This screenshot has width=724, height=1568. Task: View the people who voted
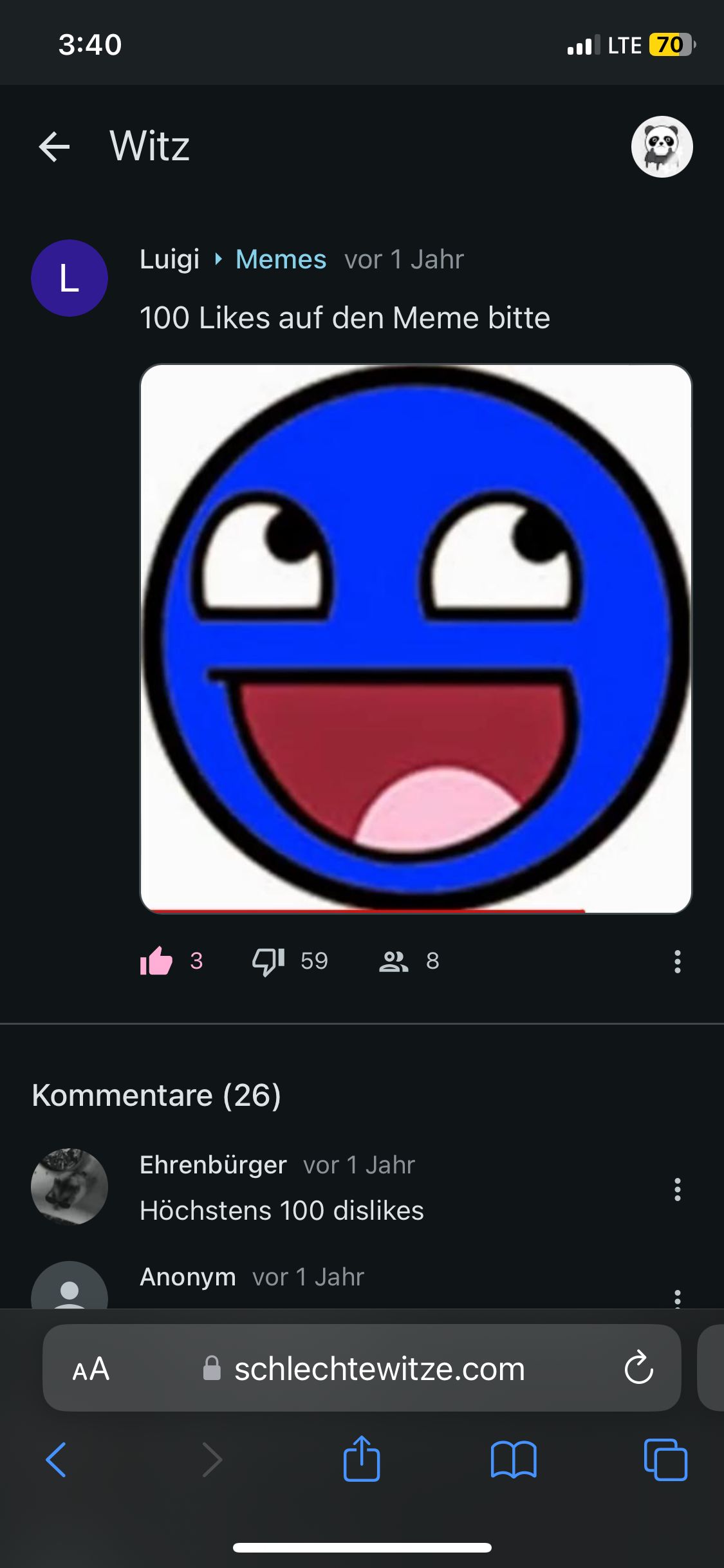[x=394, y=961]
